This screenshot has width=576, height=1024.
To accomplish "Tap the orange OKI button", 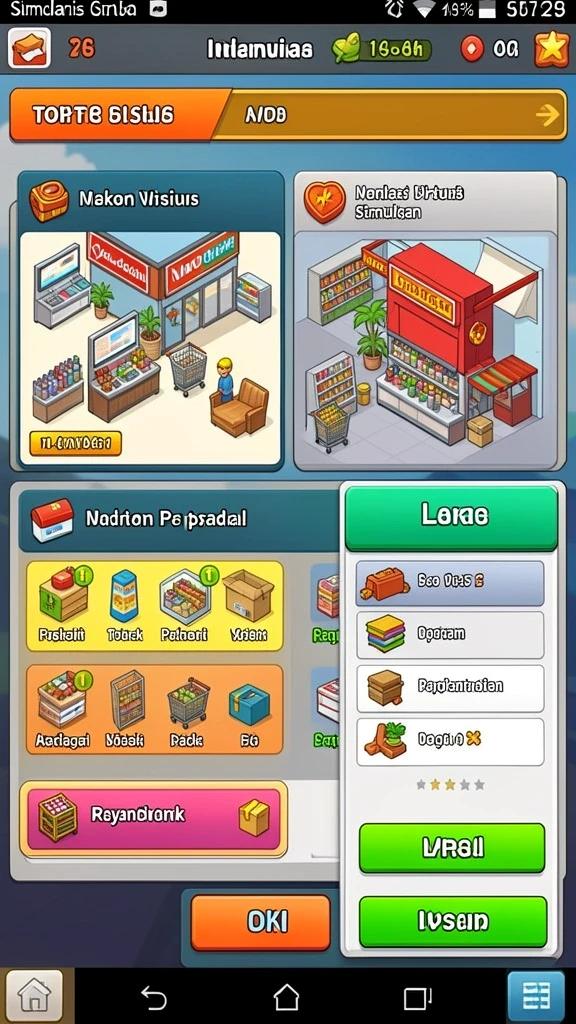I will pos(261,922).
